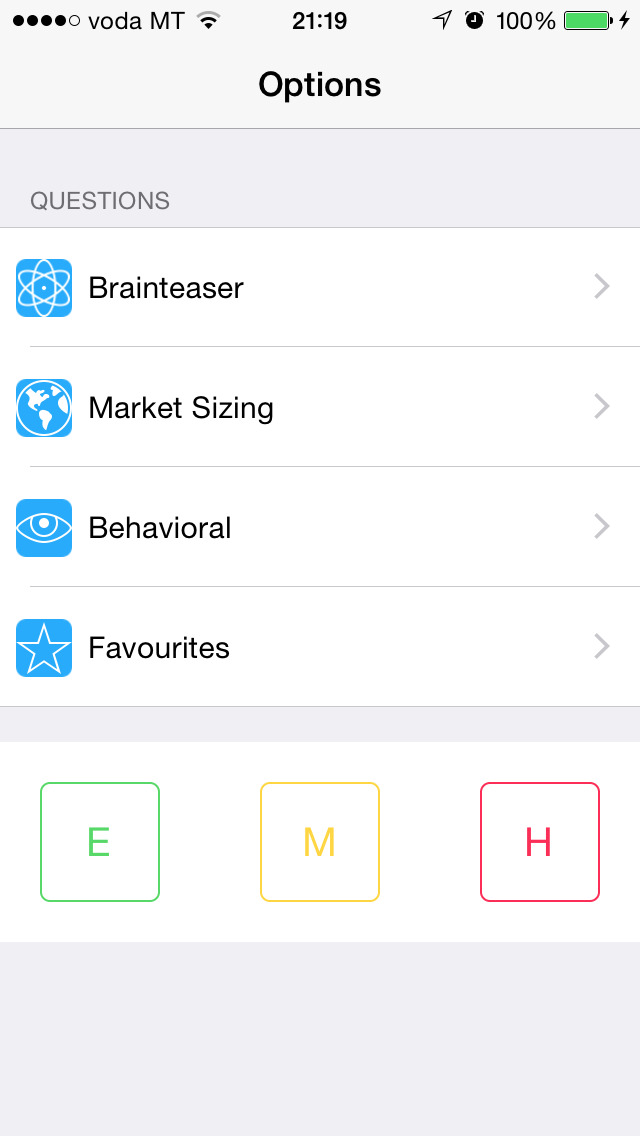
Task: Tap the red H difficulty button
Action: [x=540, y=842]
